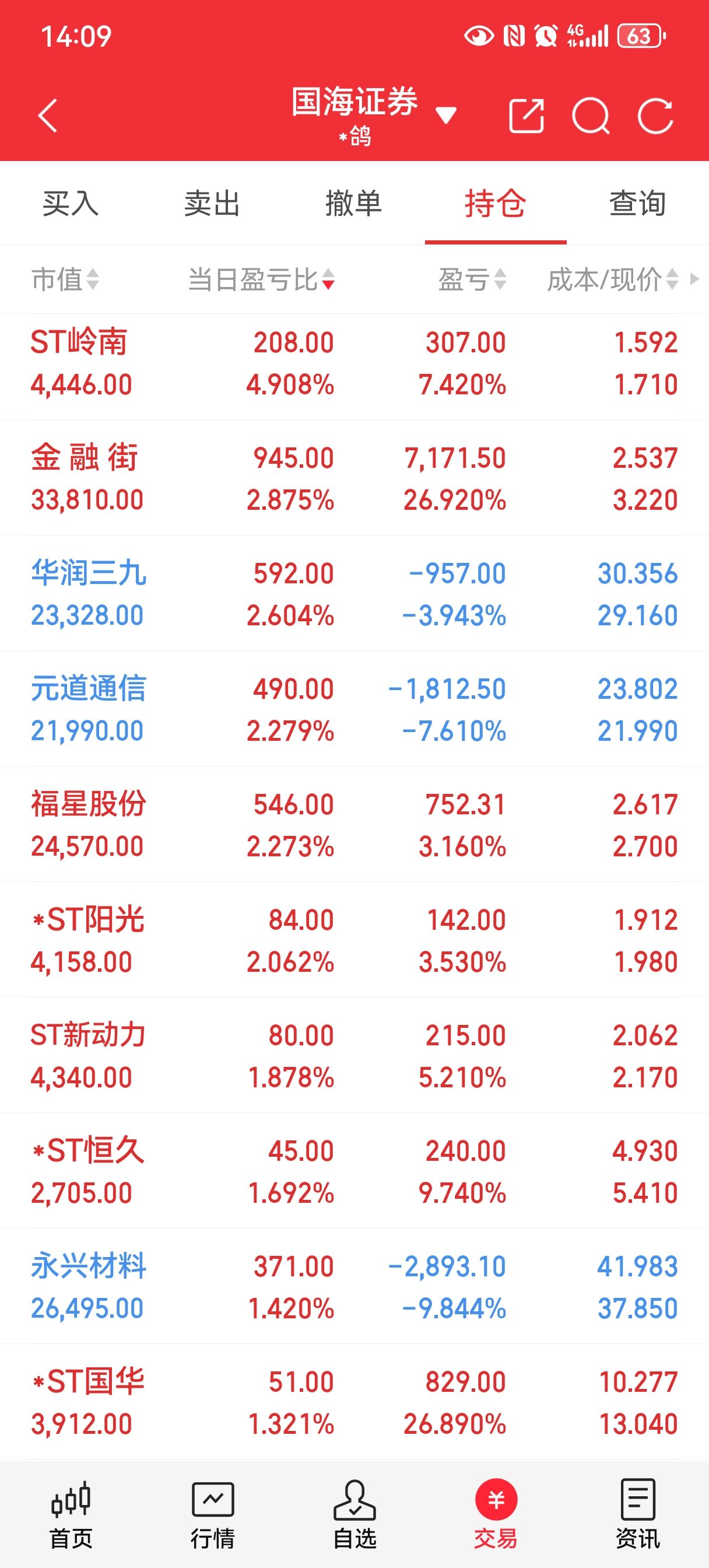This screenshot has height=1568, width=709.
Task: Select the 永兴材料 holding
Action: click(354, 1287)
